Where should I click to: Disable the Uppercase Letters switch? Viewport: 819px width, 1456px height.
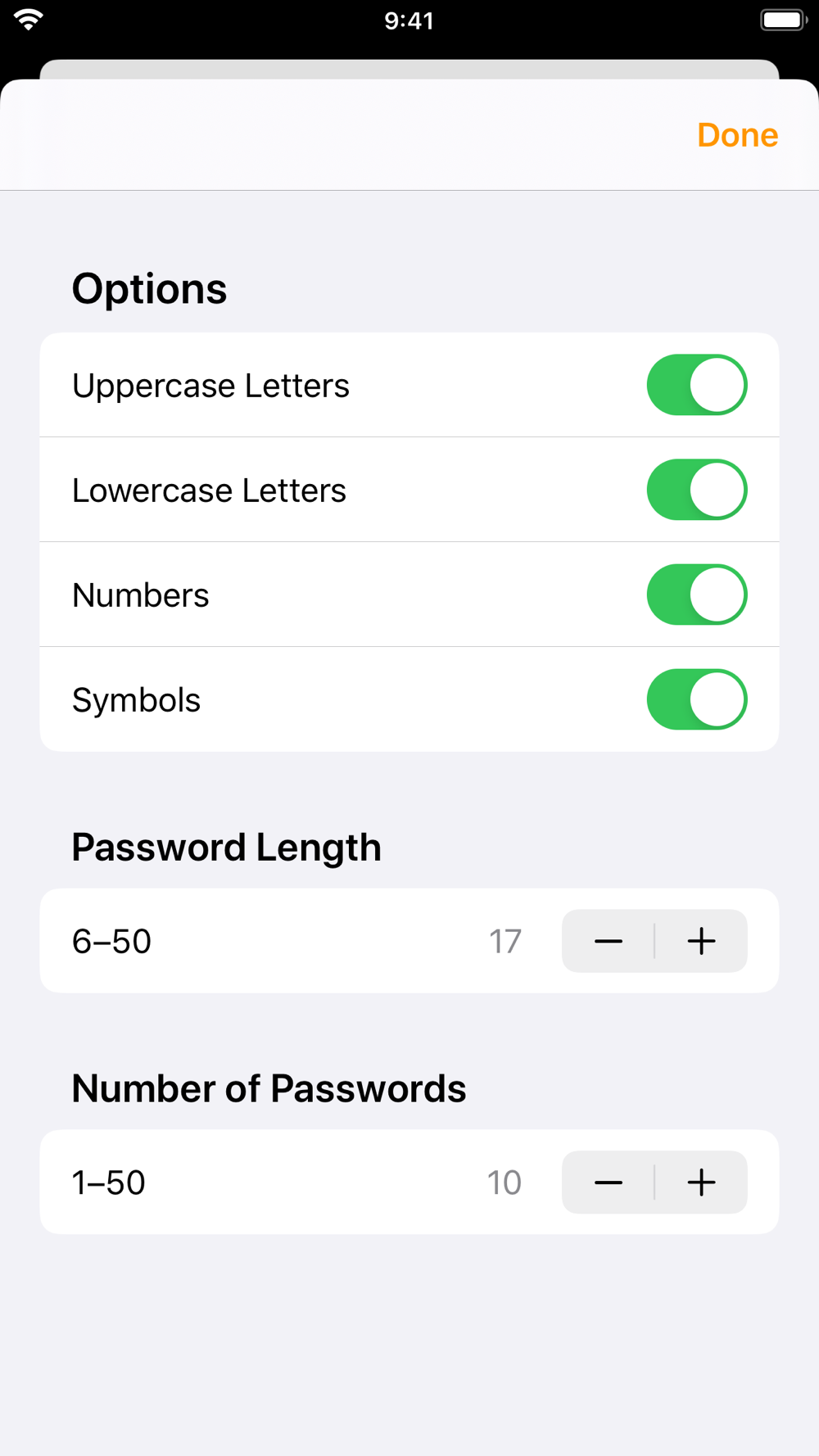click(x=697, y=385)
